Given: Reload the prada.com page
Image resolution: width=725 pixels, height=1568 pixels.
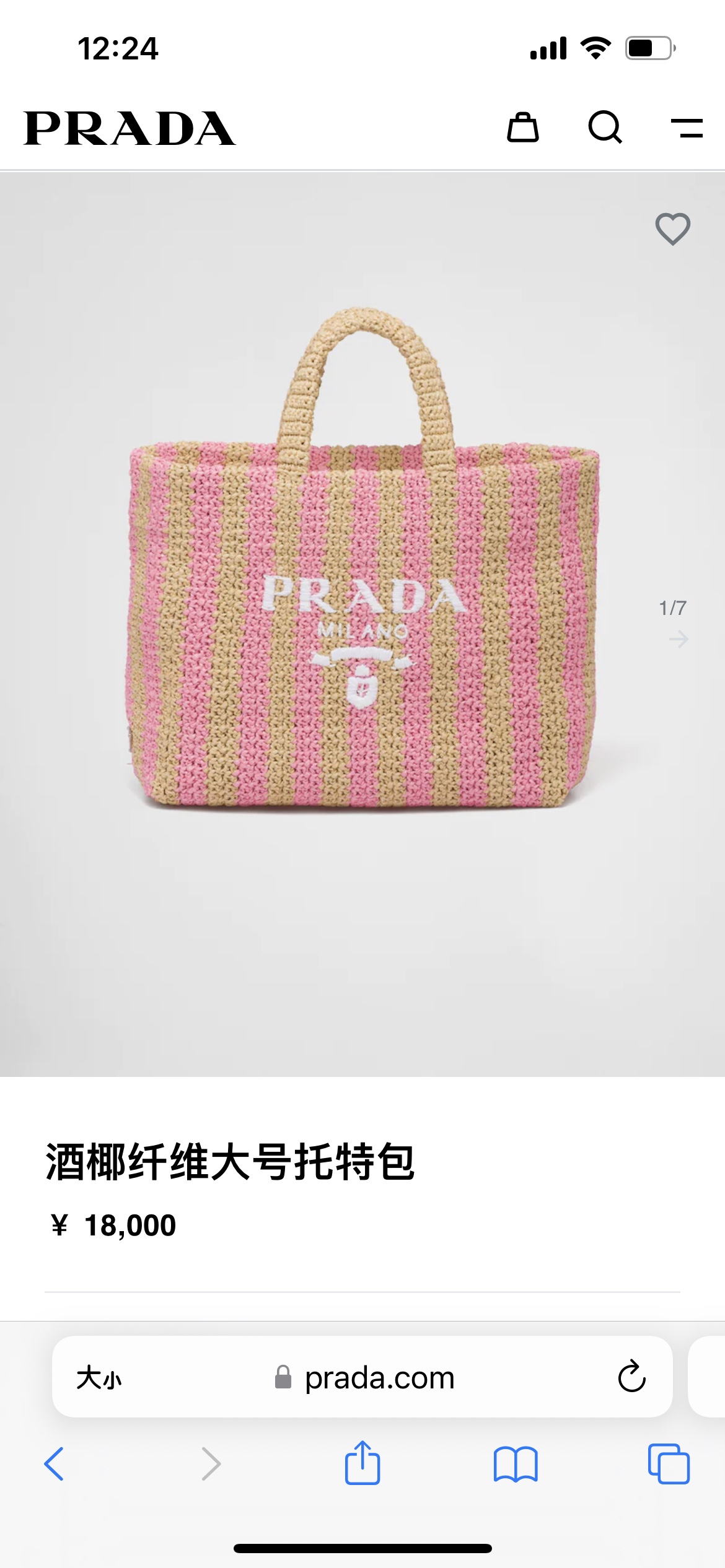Looking at the screenshot, I should coord(632,1377).
